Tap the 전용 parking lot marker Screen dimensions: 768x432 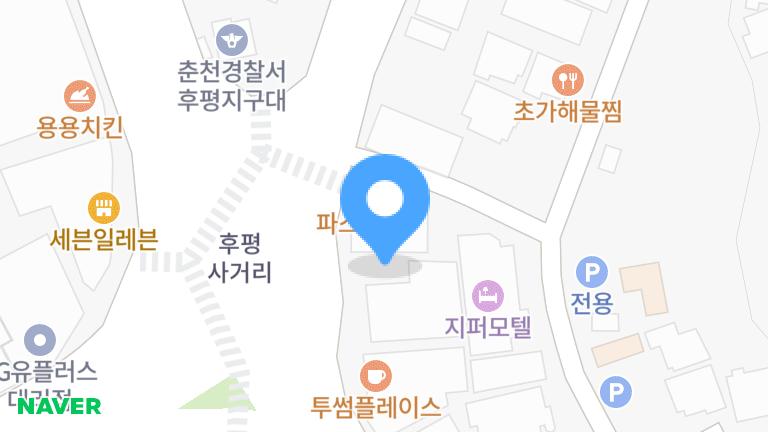[591, 270]
